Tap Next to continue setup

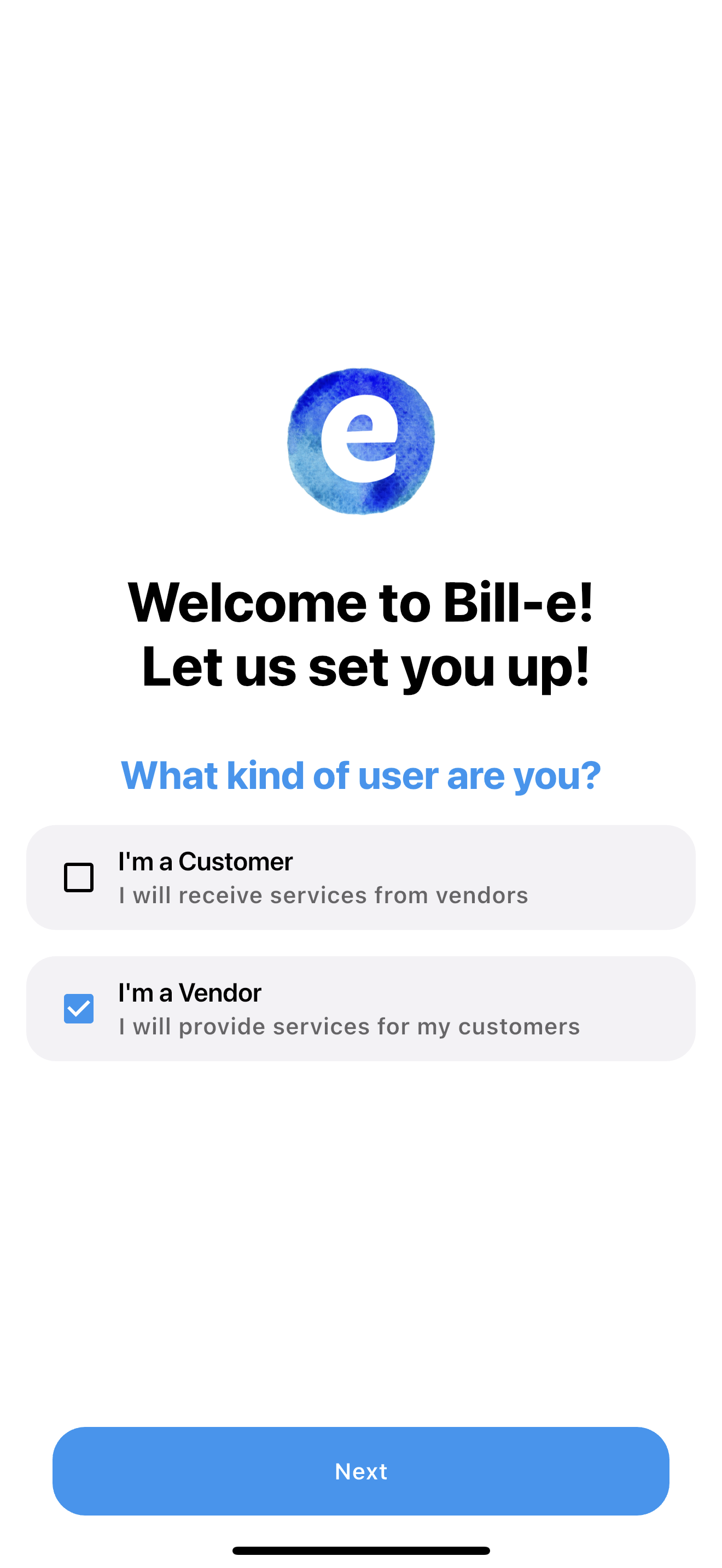click(x=360, y=1471)
